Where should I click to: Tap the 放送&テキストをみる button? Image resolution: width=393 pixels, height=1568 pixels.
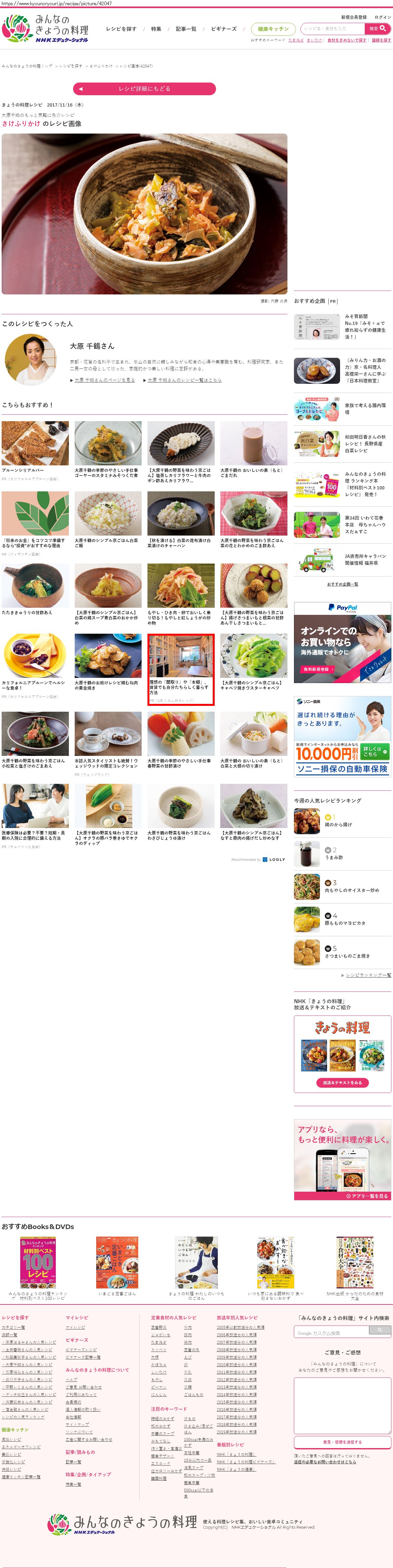point(343,1083)
